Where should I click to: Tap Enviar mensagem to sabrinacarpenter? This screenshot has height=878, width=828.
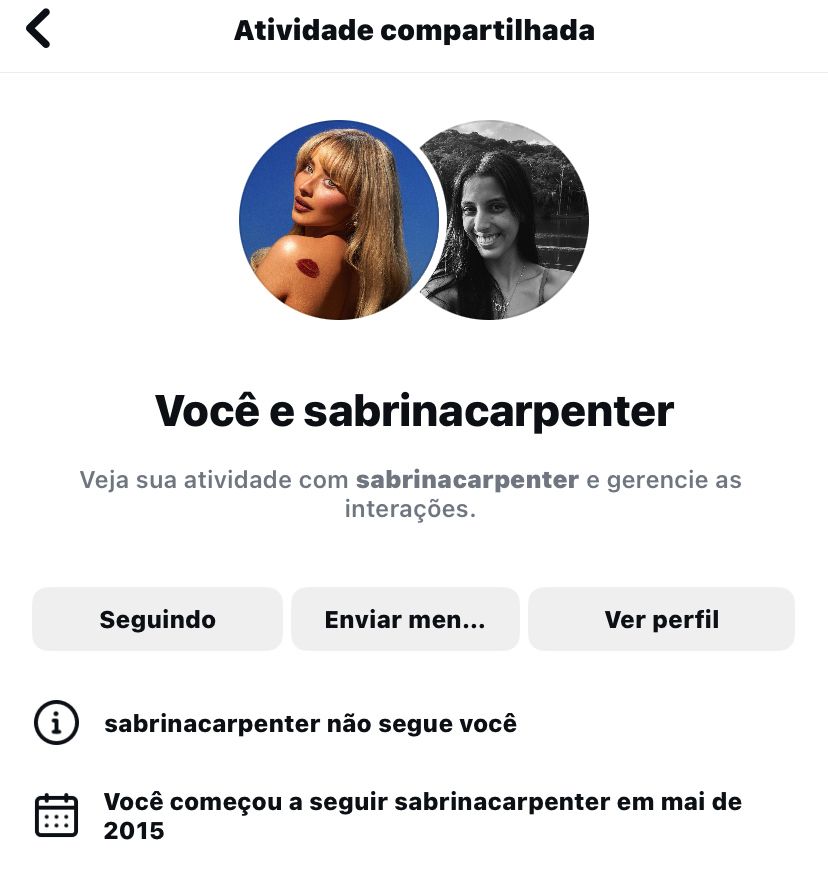[x=405, y=619]
